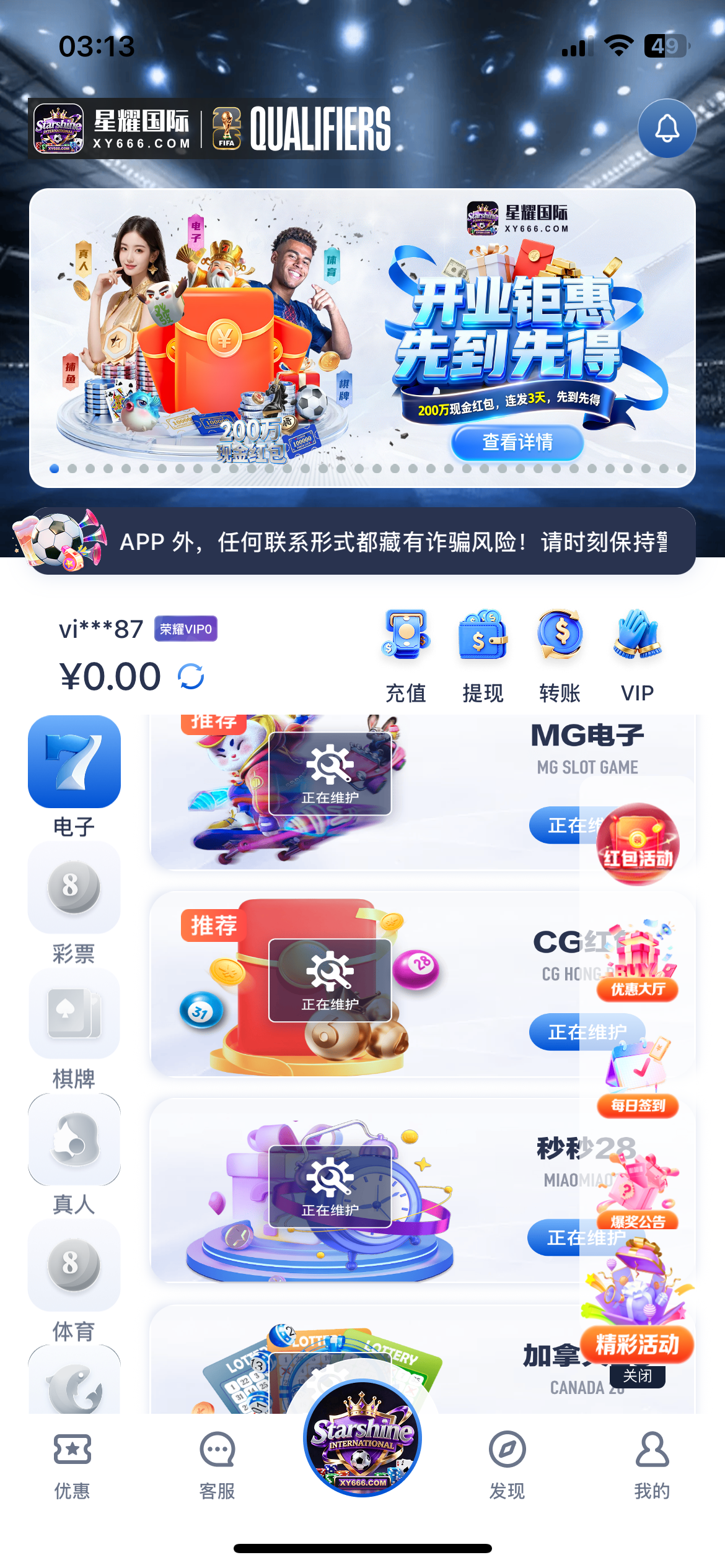Select the 电子 game category
Viewport: 725px width, 1568px height.
(x=74, y=775)
